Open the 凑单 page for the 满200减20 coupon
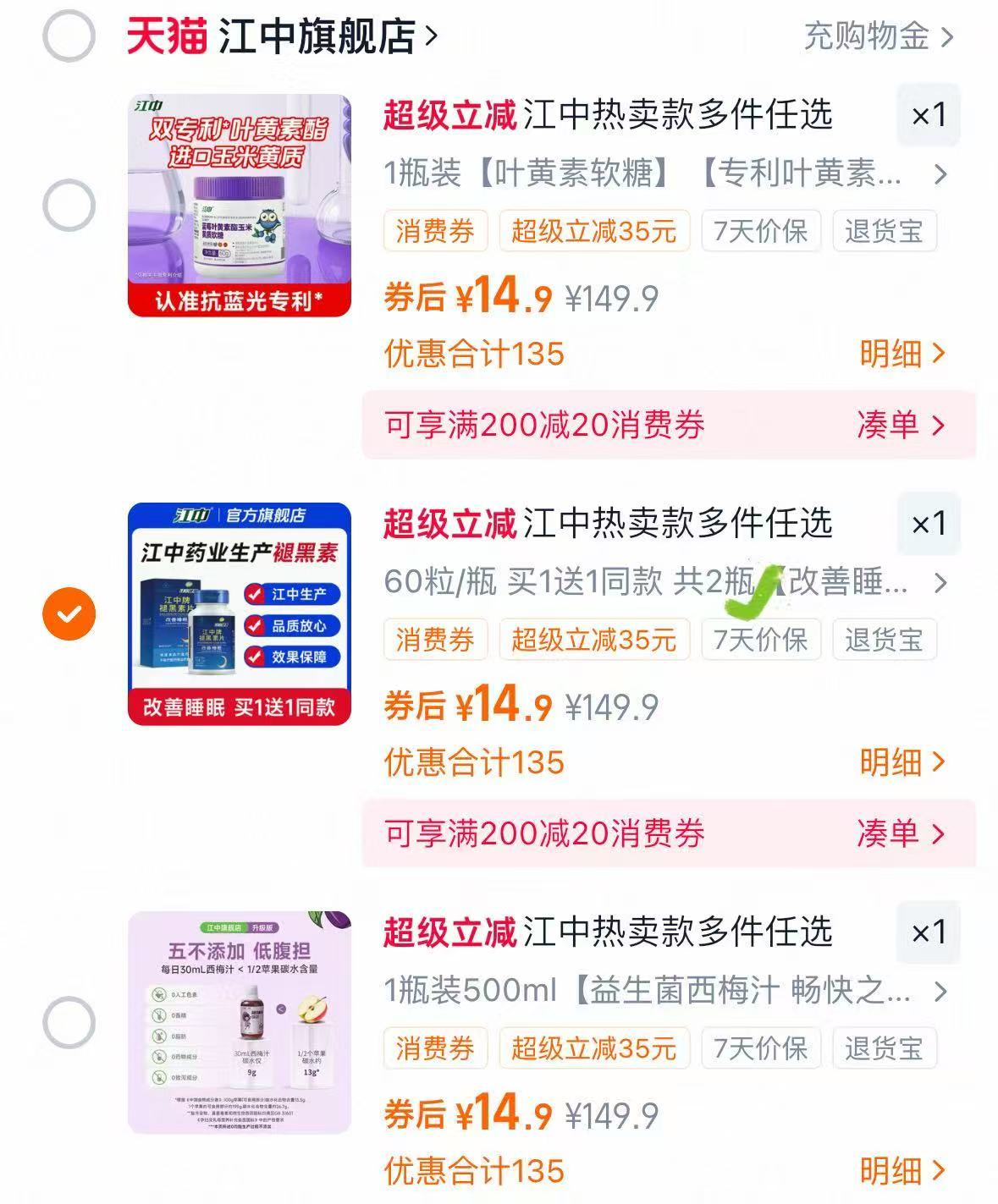The image size is (998, 1204). 899,426
